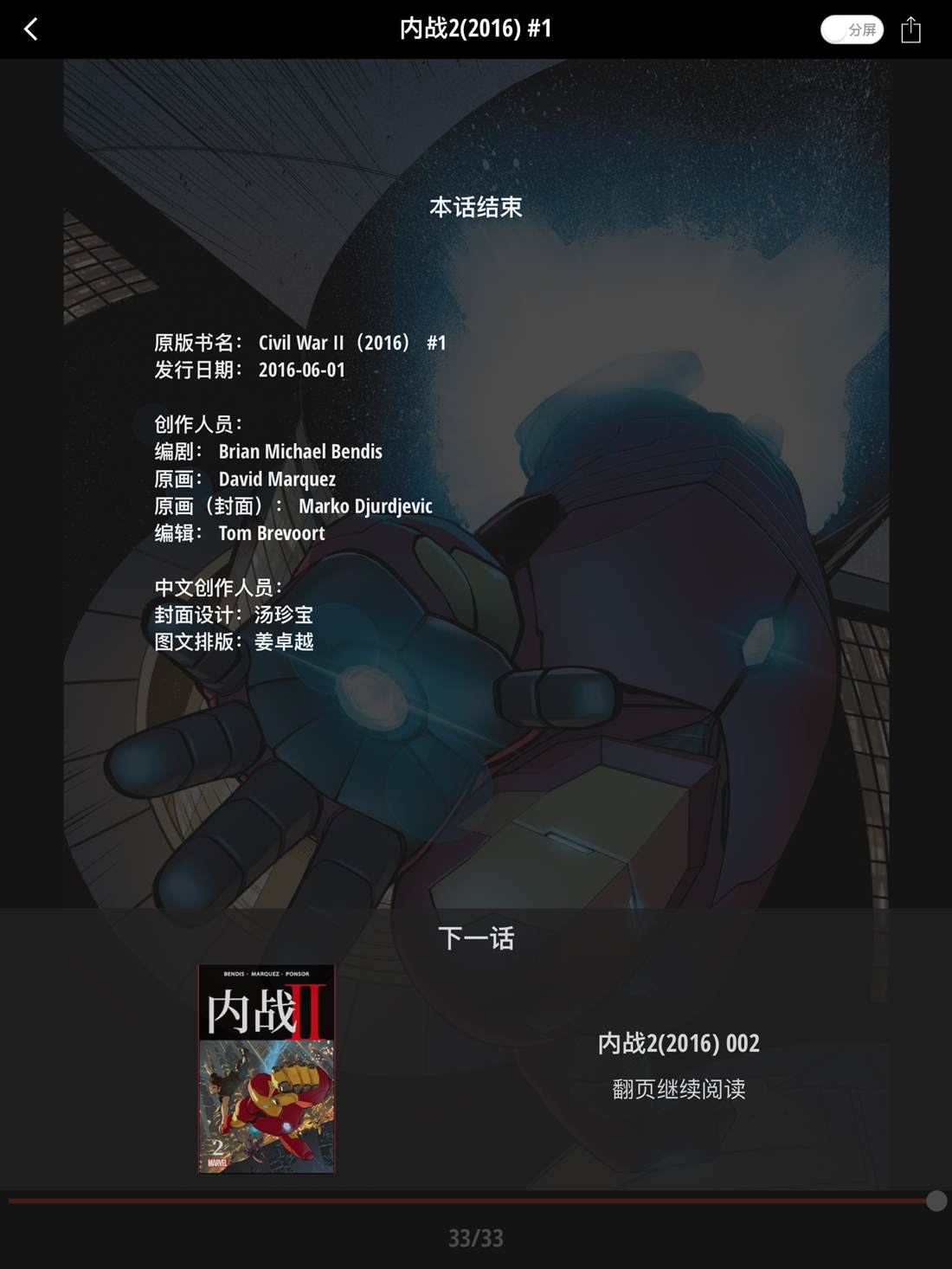Toggle the 分屏 split-screen switch
This screenshot has height=1269, width=952.
click(x=852, y=29)
